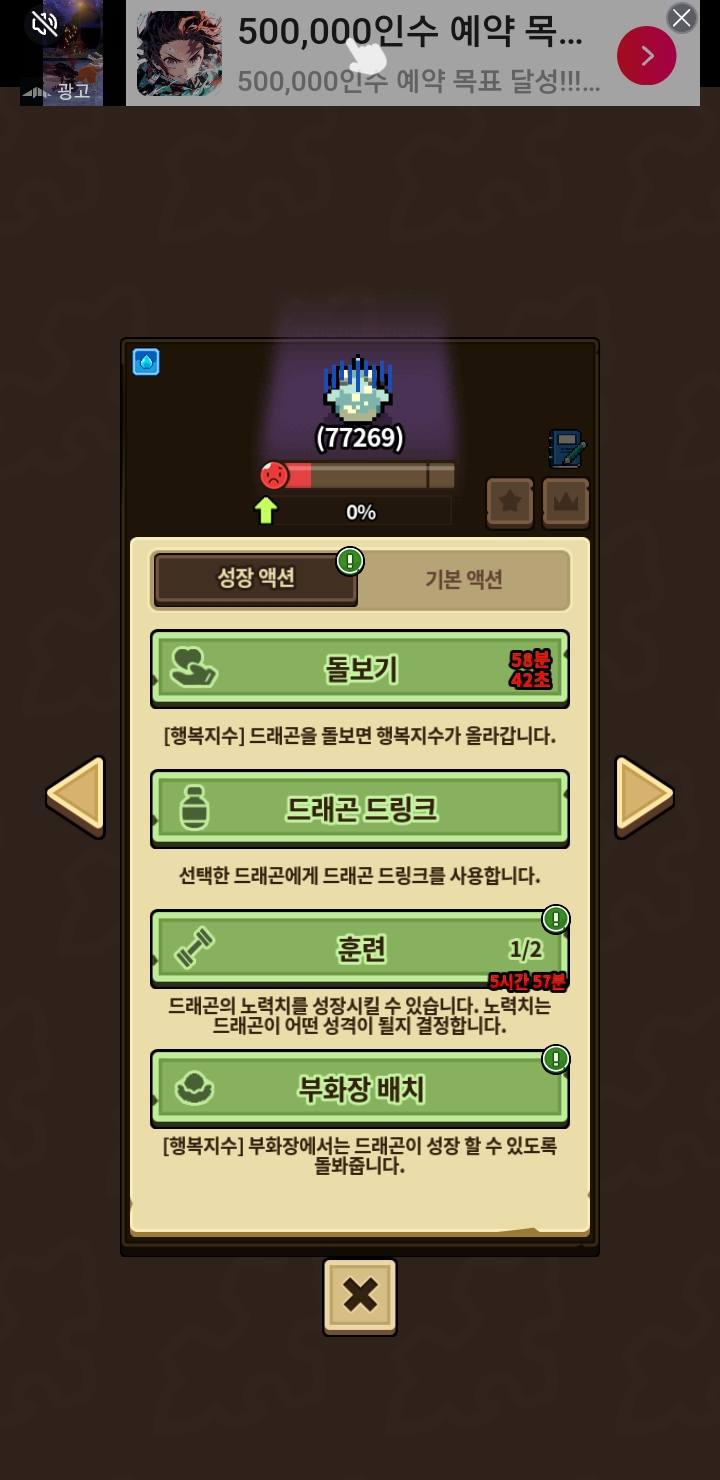Tap the blue water element icon
The width and height of the screenshot is (720, 1480).
tap(146, 362)
